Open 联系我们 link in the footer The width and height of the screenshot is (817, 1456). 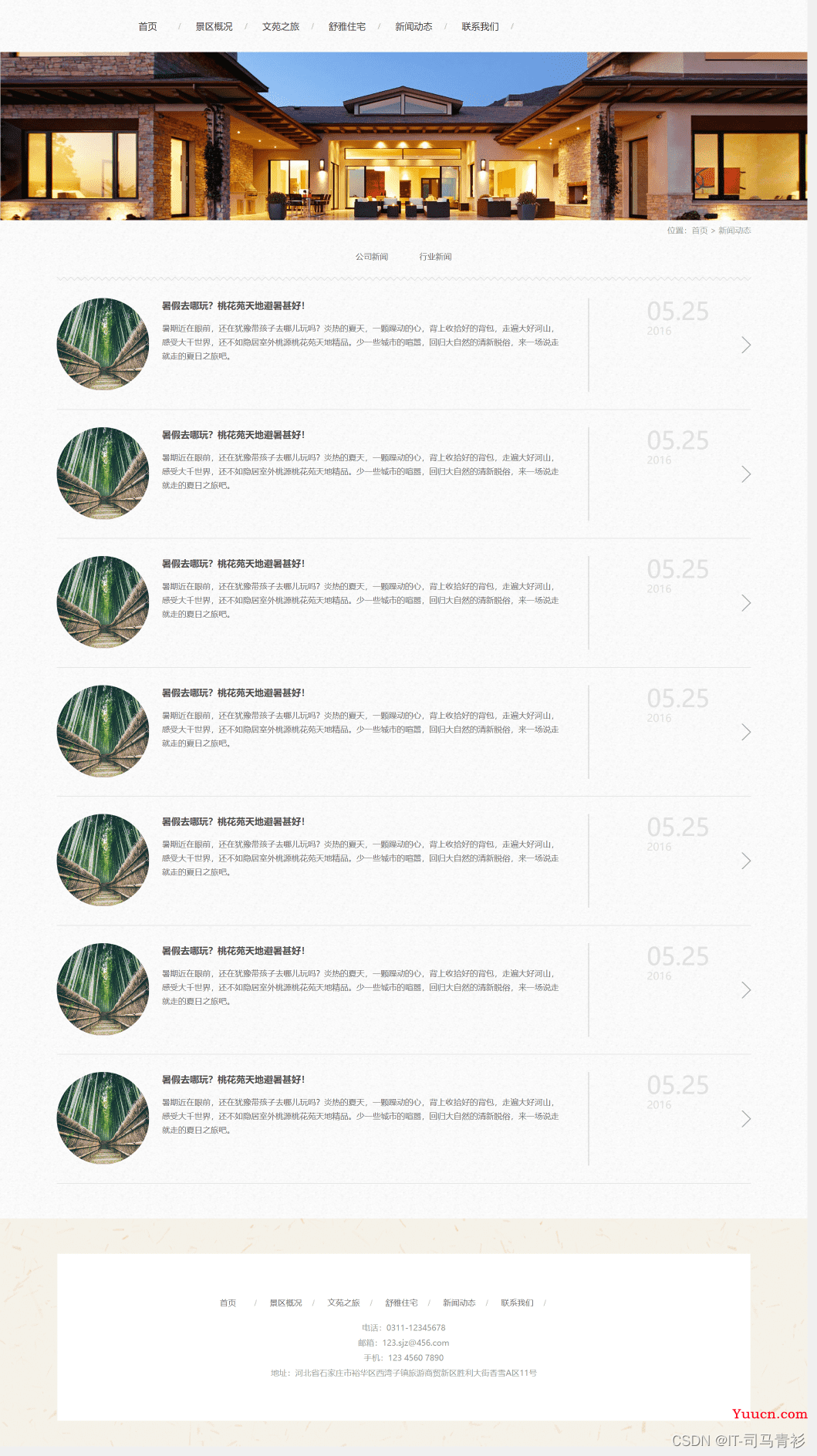click(517, 1303)
